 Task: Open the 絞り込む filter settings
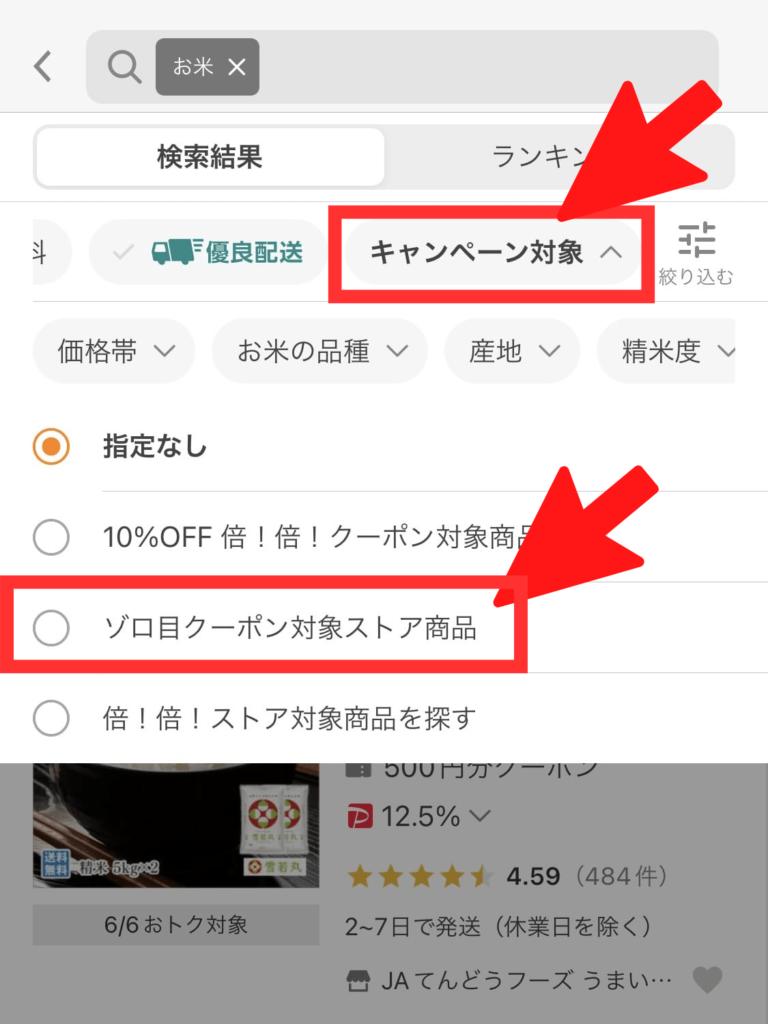click(696, 254)
